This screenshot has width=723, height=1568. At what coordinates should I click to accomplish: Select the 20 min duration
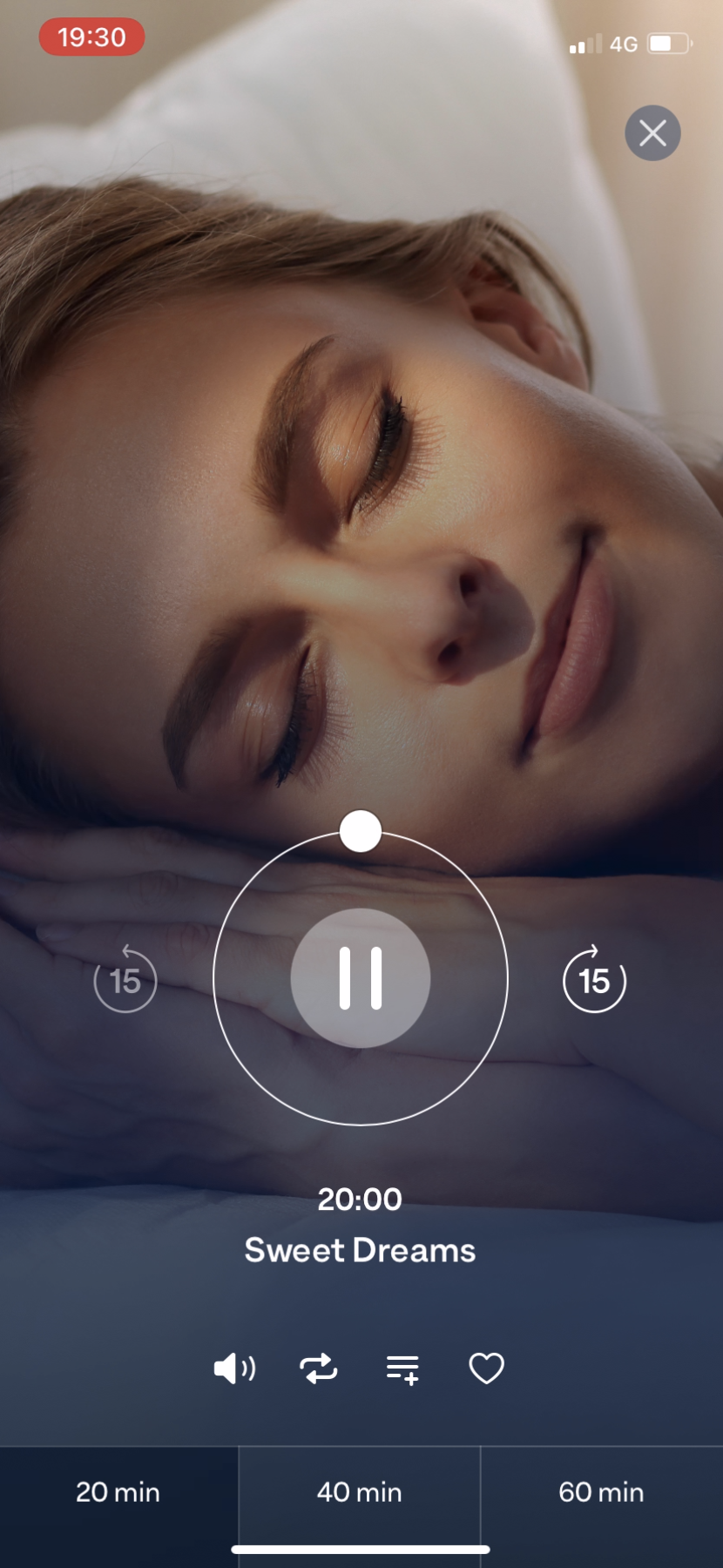coord(118,1492)
